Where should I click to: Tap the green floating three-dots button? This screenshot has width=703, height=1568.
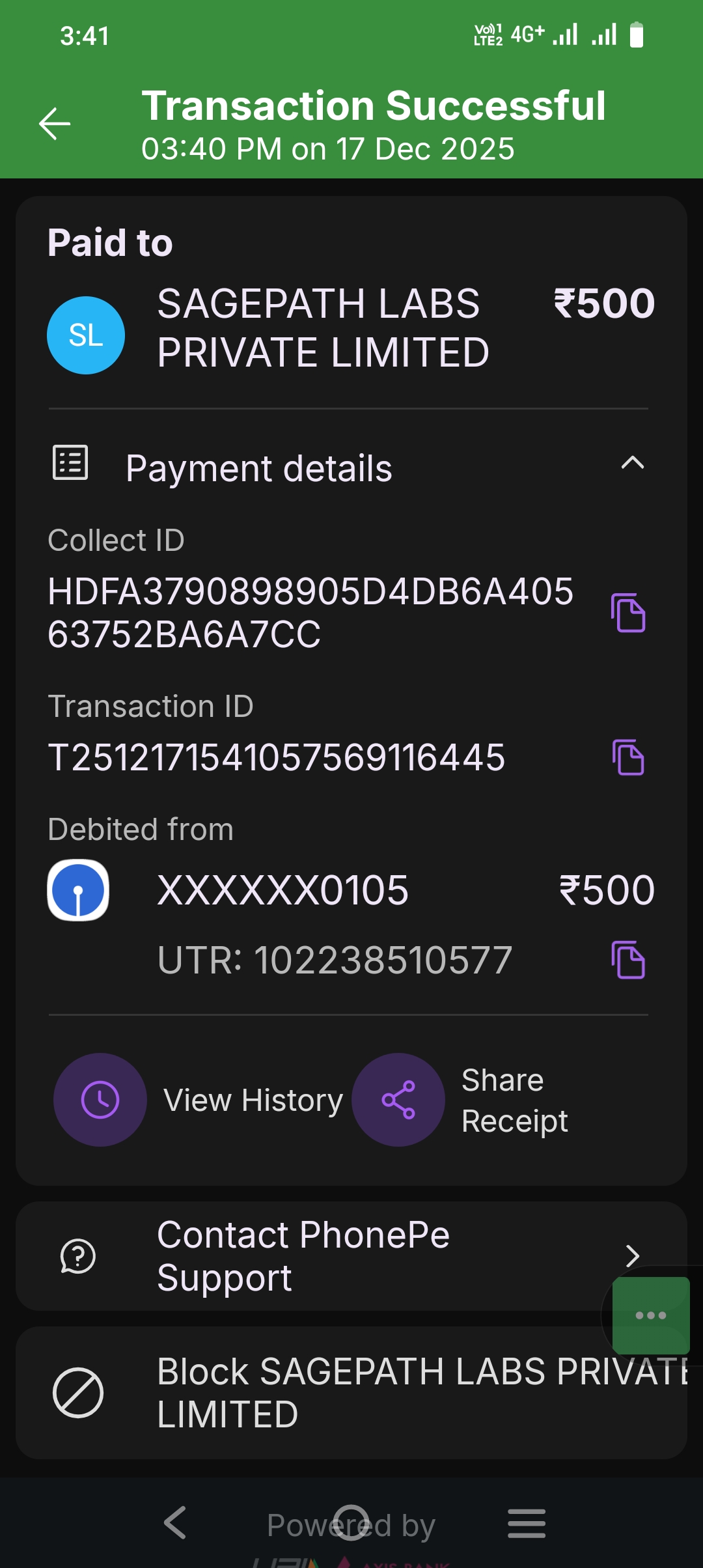(x=651, y=1315)
